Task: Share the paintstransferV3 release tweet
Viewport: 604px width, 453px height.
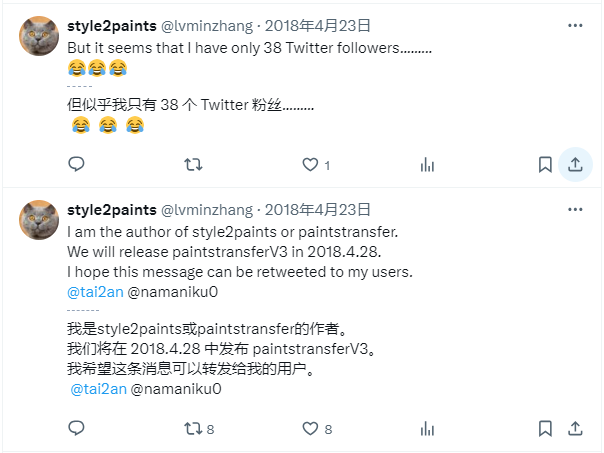Action: [x=575, y=428]
